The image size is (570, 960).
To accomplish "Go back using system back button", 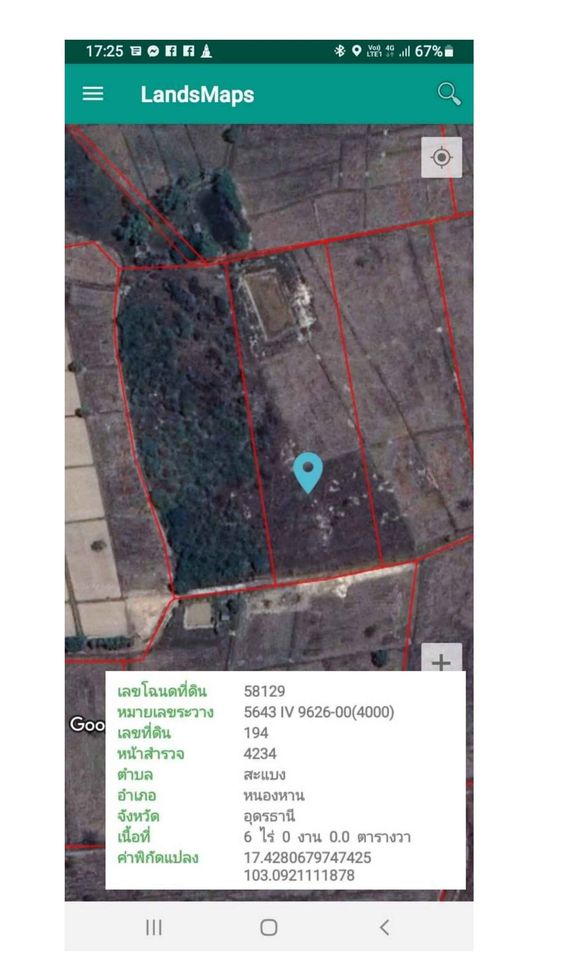I will pyautogui.click(x=384, y=927).
